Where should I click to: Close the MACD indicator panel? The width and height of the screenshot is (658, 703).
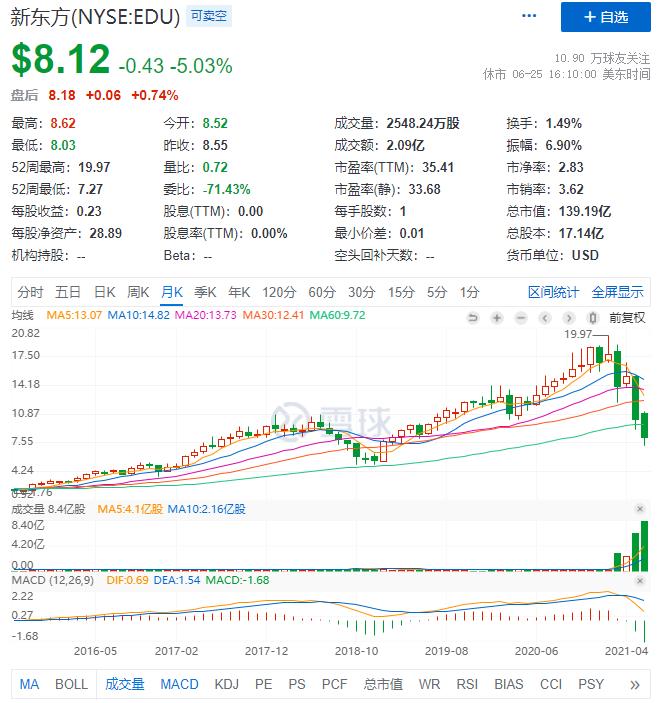[640, 580]
